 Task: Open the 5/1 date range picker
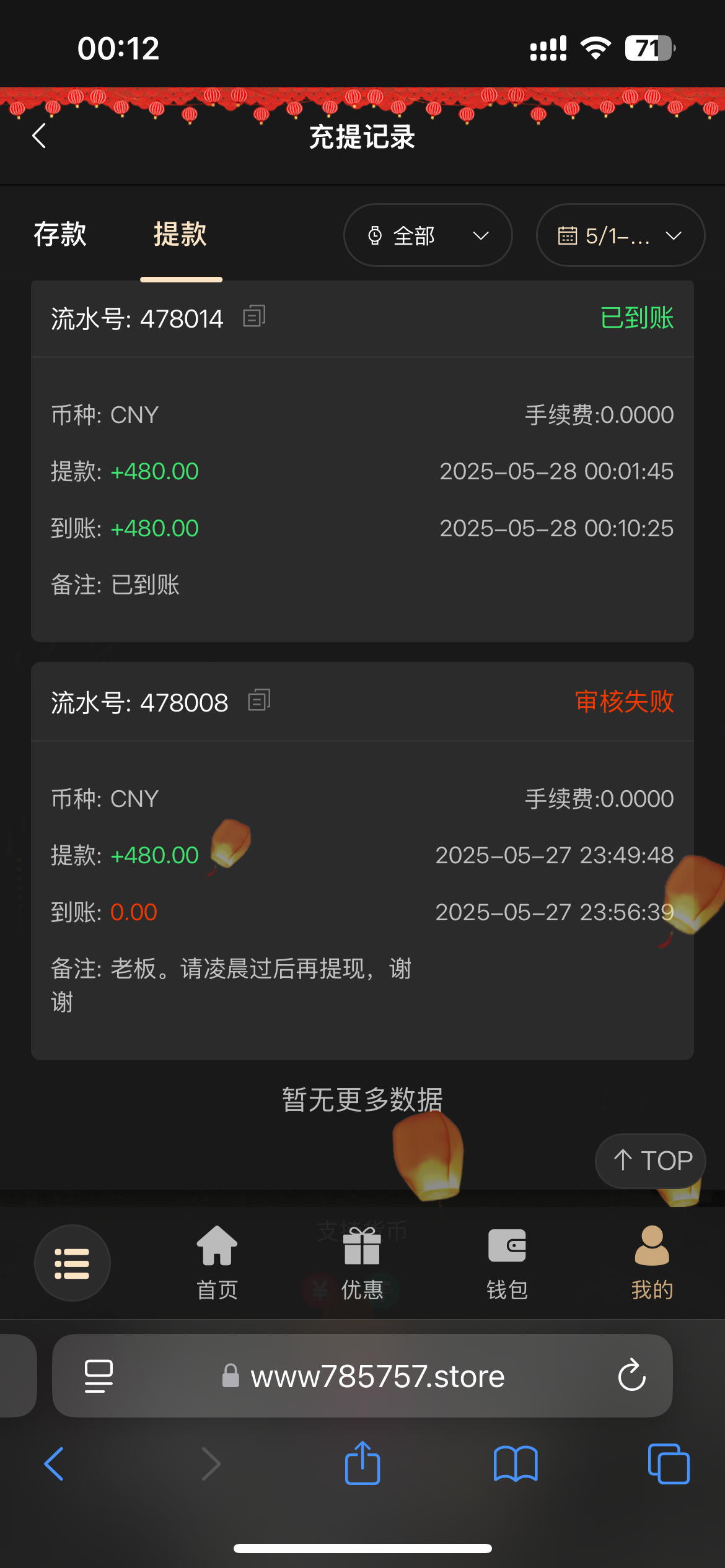620,235
